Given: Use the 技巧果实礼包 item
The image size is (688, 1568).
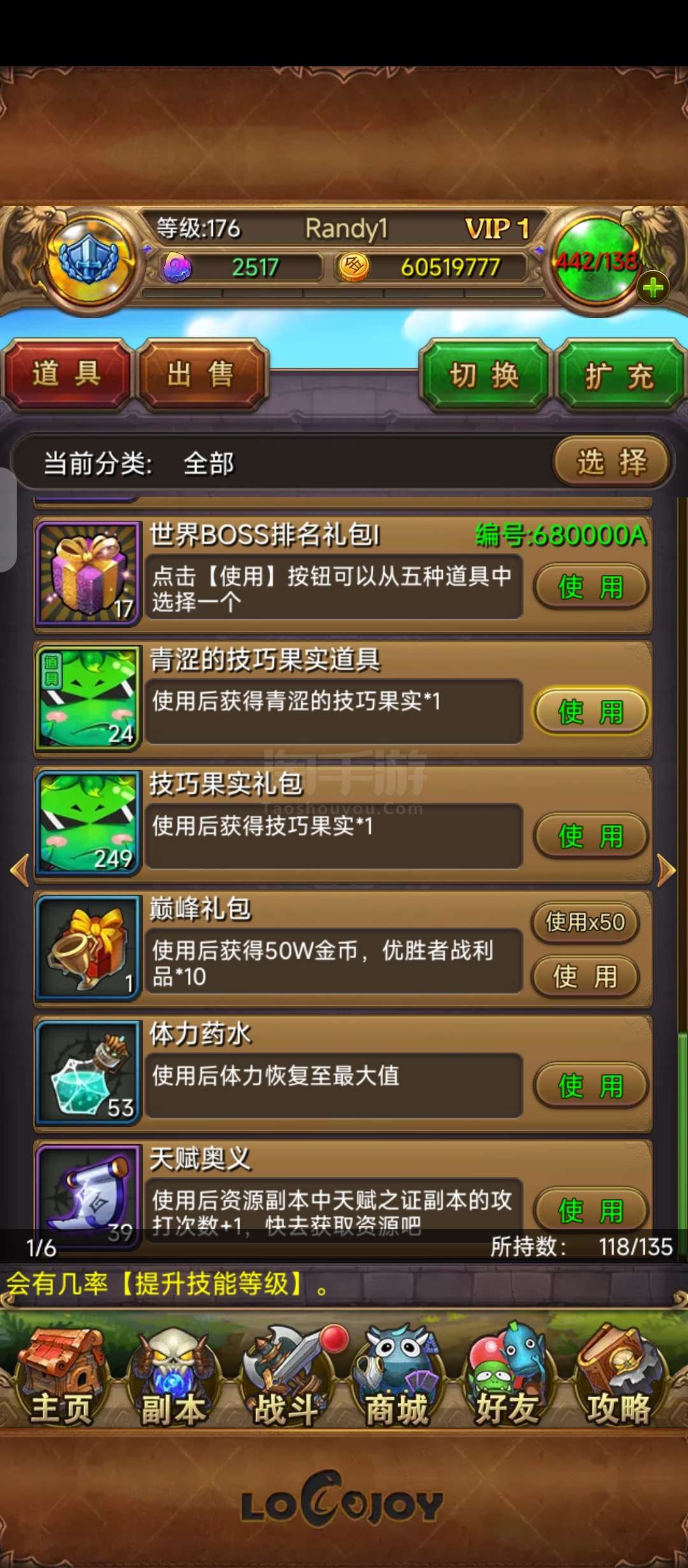Looking at the screenshot, I should [x=591, y=836].
